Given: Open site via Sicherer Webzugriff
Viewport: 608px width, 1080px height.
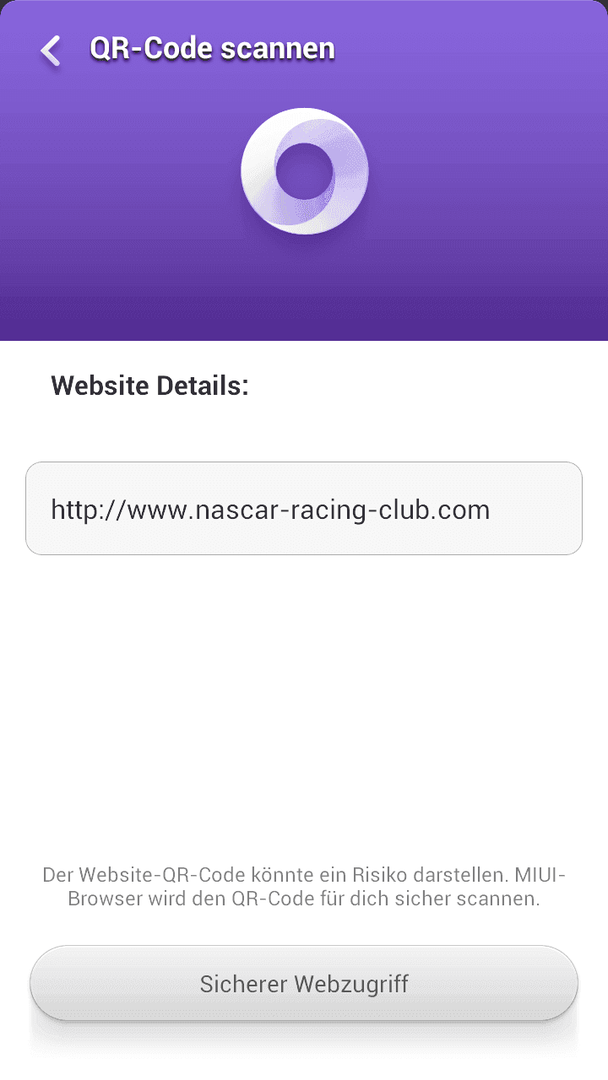Looking at the screenshot, I should coord(303,983).
